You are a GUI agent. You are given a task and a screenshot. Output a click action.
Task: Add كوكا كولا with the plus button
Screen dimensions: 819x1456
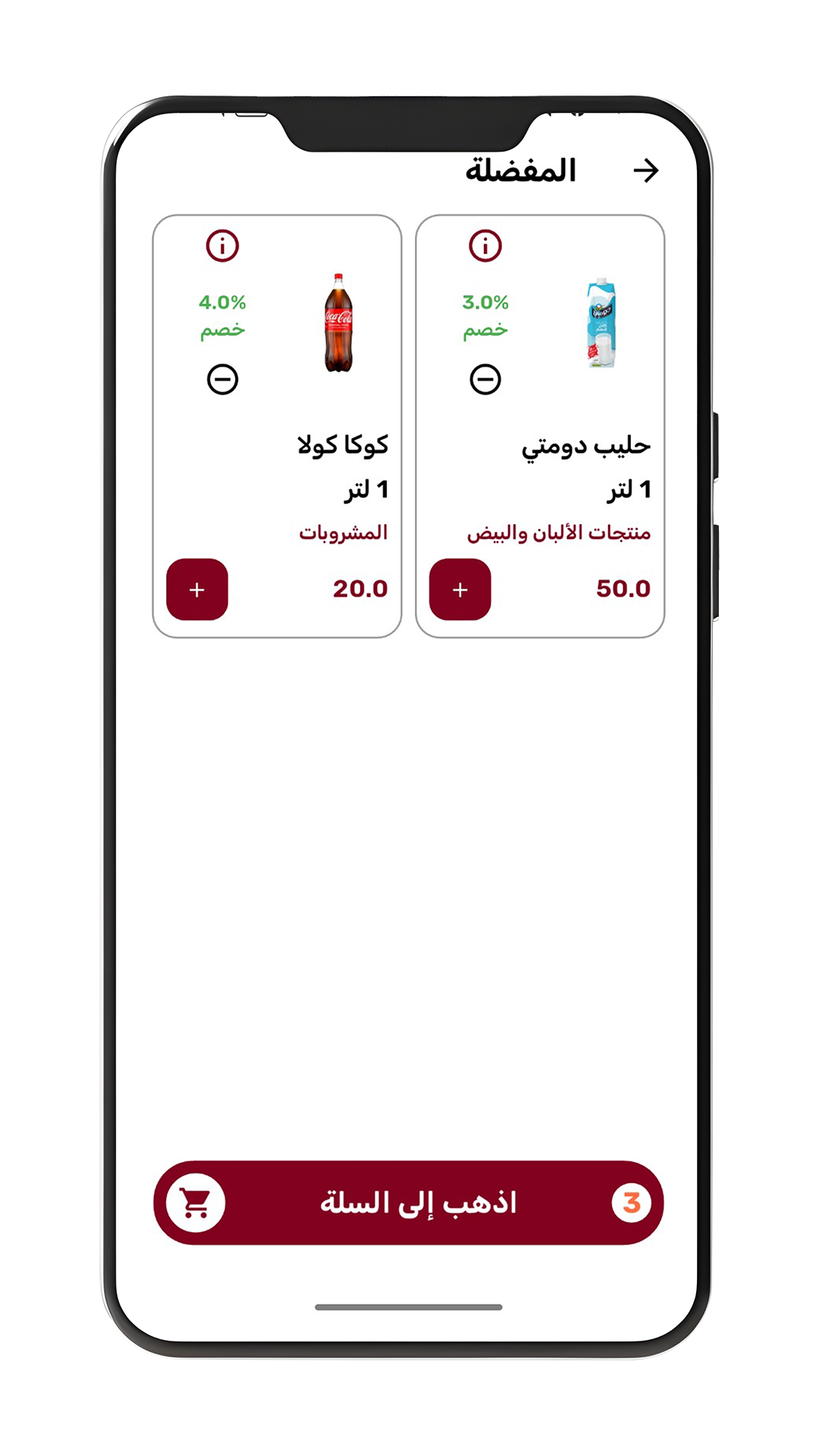point(197,589)
